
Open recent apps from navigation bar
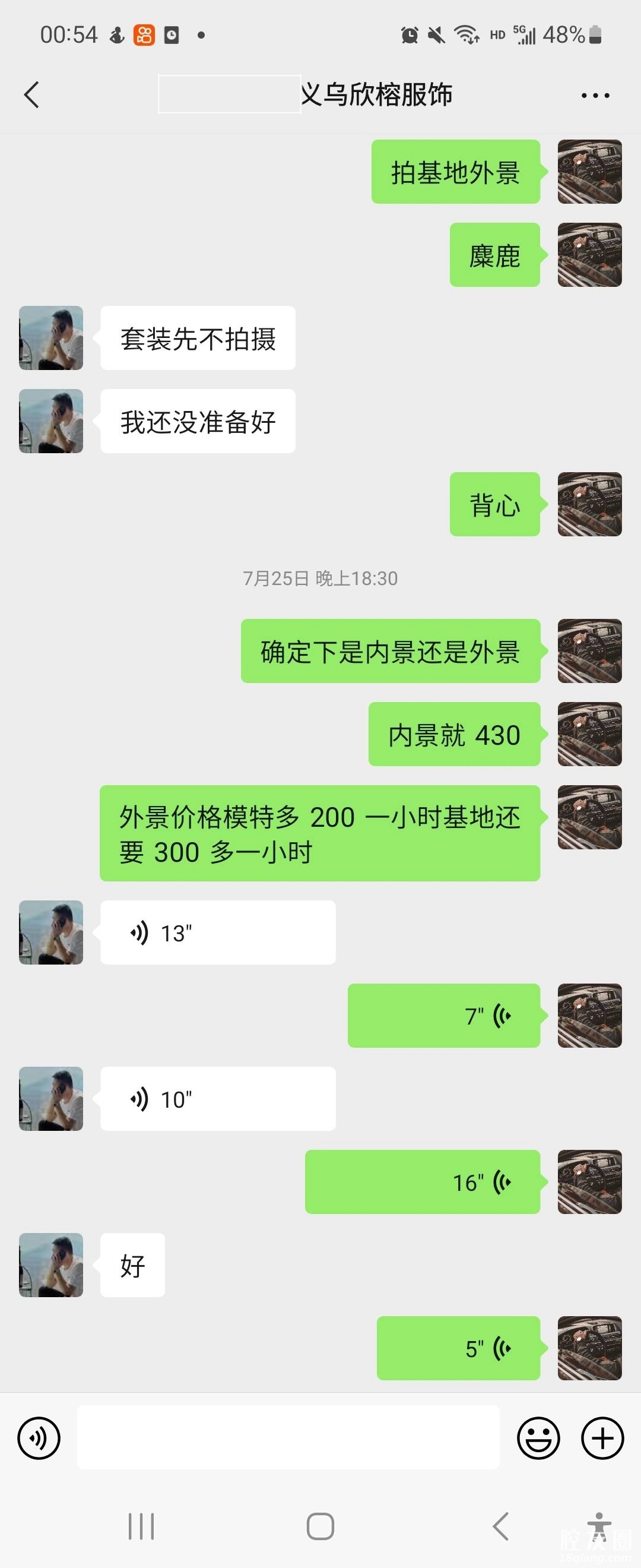141,1526
